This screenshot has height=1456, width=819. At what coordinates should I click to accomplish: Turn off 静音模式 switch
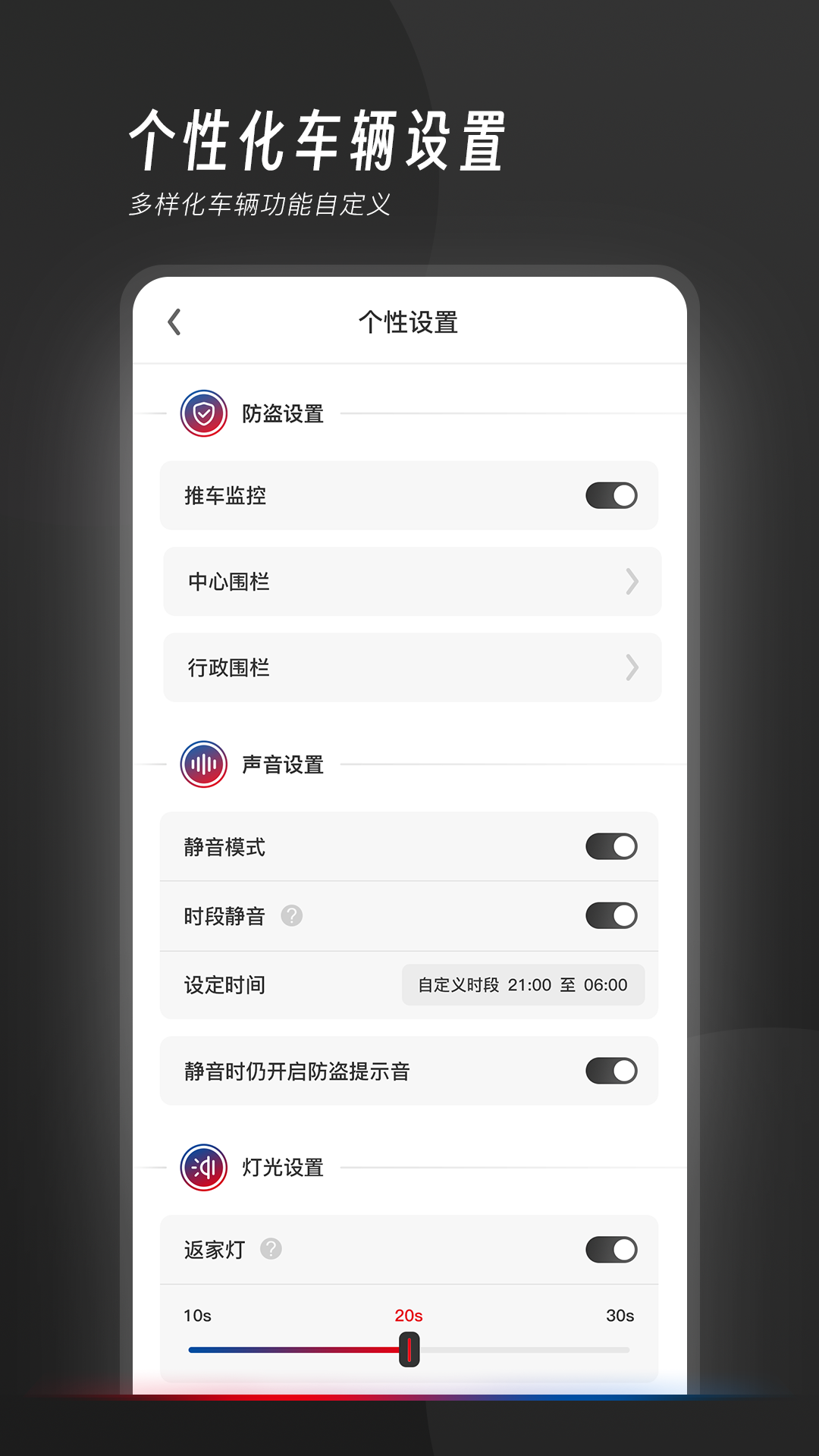pyautogui.click(x=611, y=846)
